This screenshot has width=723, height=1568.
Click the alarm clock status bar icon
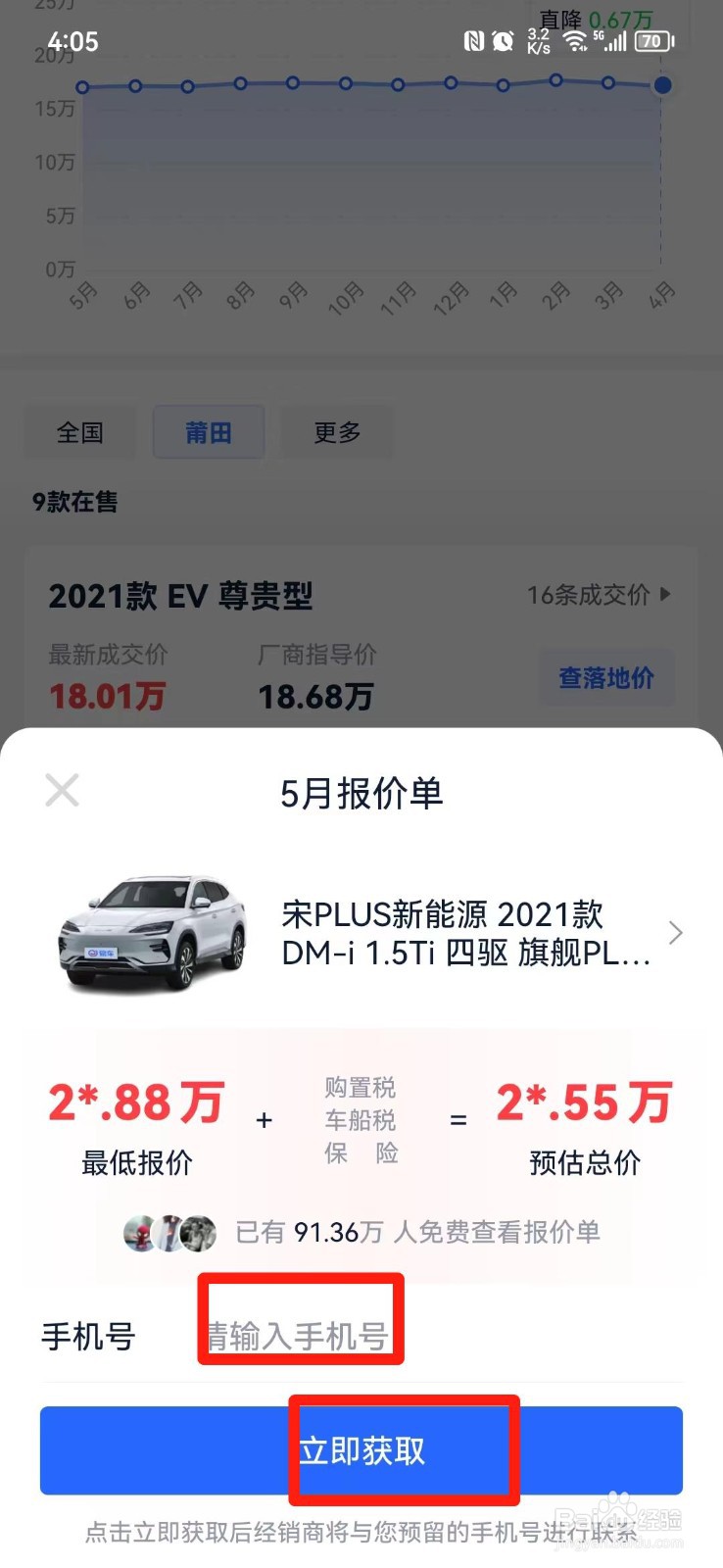click(505, 41)
